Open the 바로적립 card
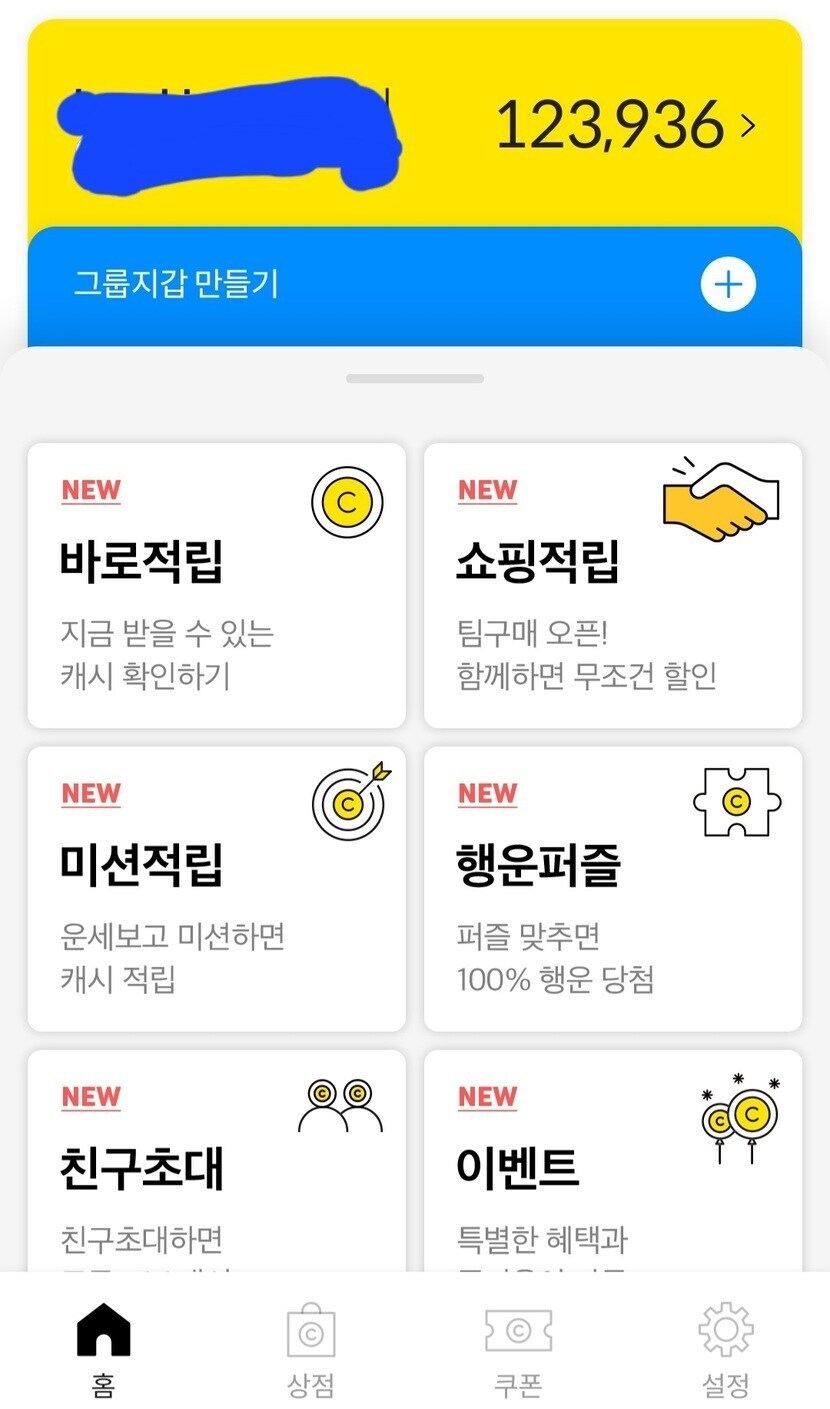 (216, 585)
